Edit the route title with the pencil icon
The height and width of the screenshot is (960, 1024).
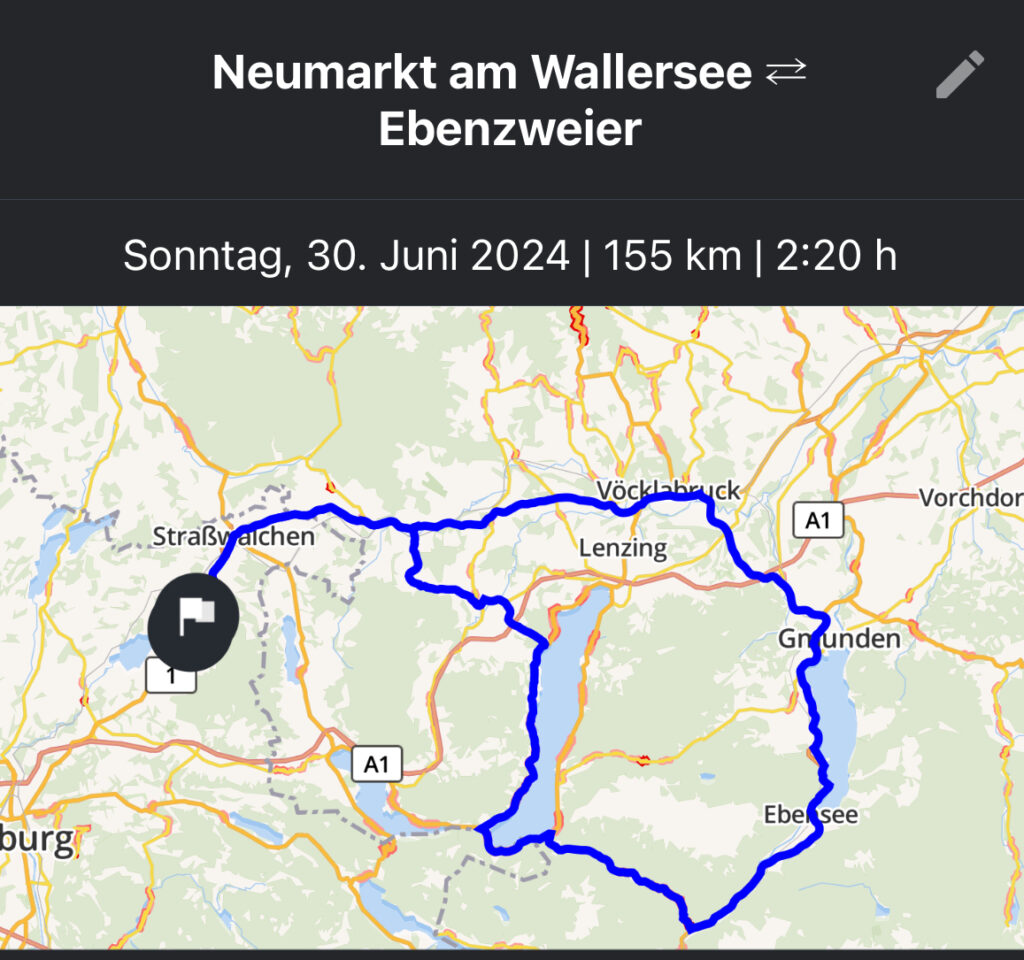pyautogui.click(x=960, y=75)
